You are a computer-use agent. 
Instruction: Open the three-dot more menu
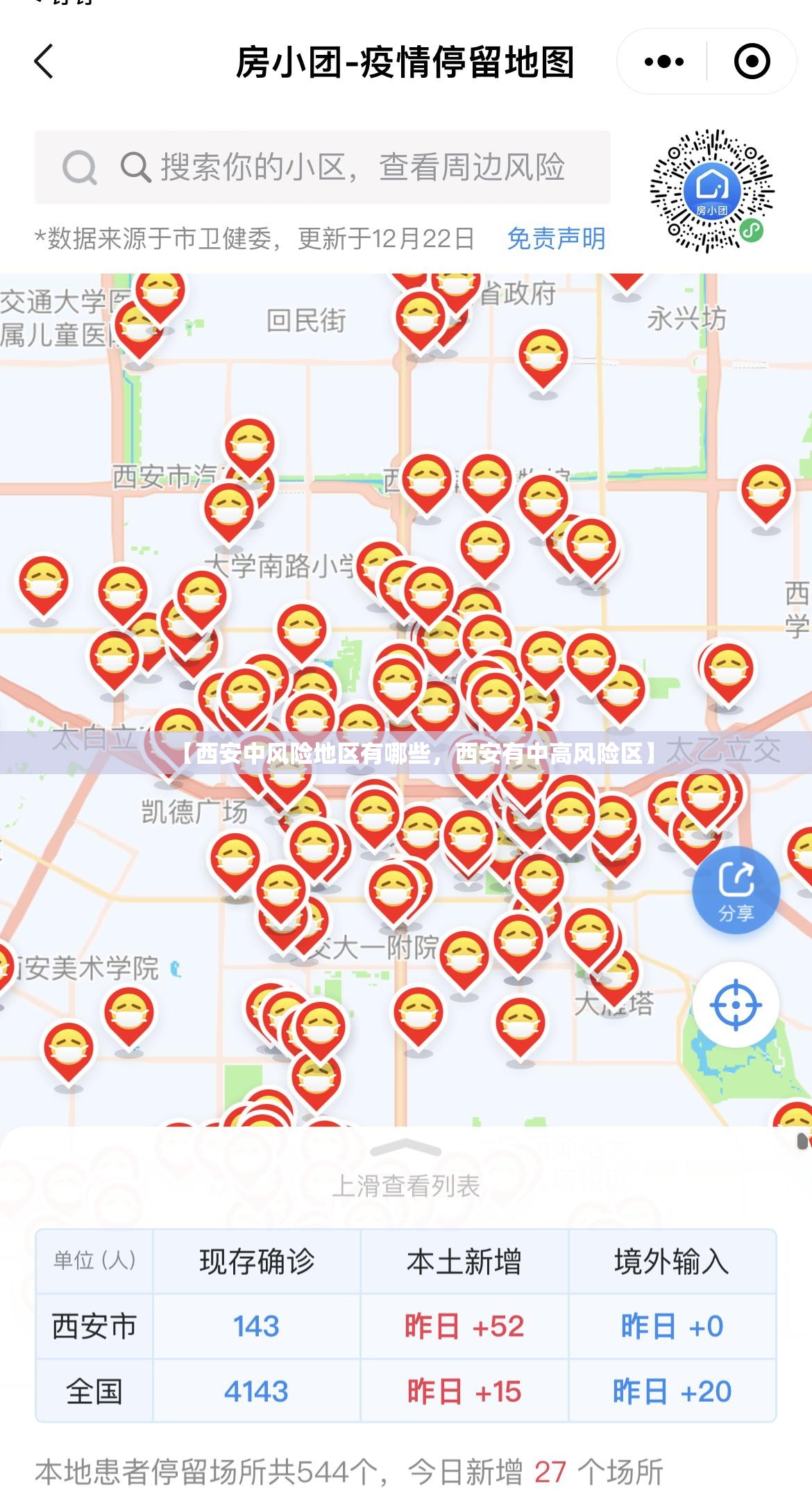tap(663, 62)
